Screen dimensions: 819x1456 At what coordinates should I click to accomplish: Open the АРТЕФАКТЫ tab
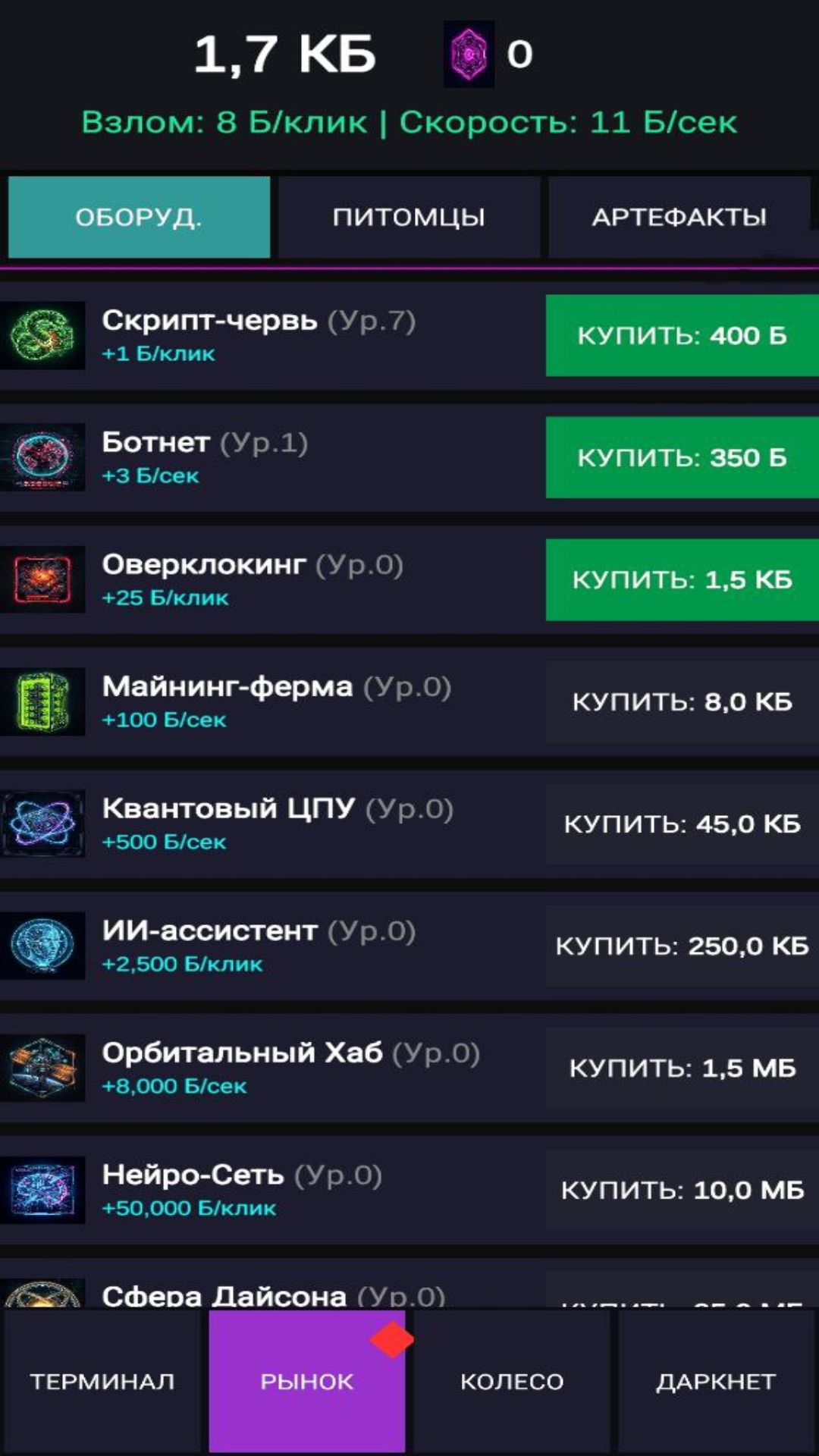[680, 217]
